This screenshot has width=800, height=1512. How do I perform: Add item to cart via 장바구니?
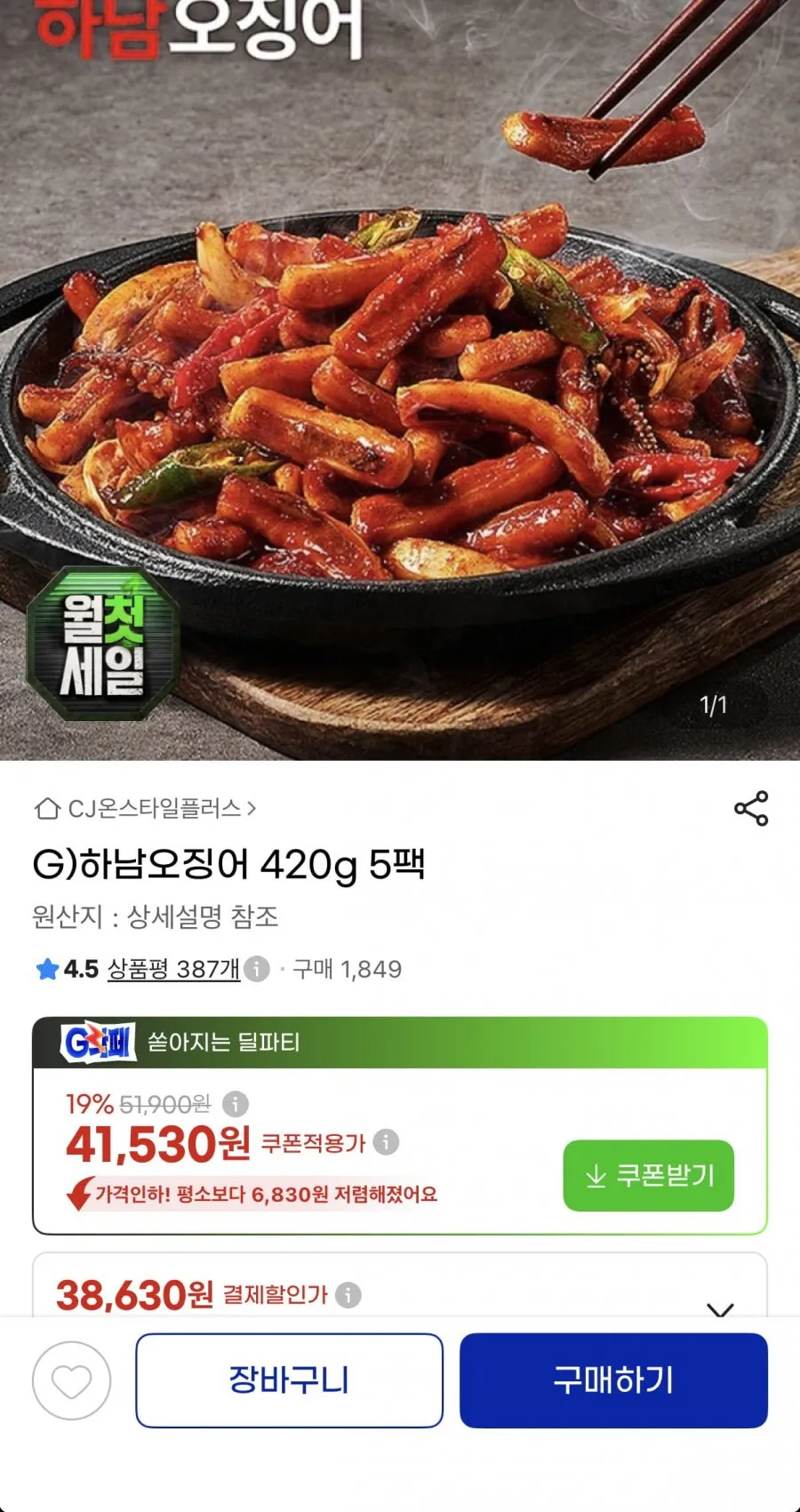click(289, 1380)
